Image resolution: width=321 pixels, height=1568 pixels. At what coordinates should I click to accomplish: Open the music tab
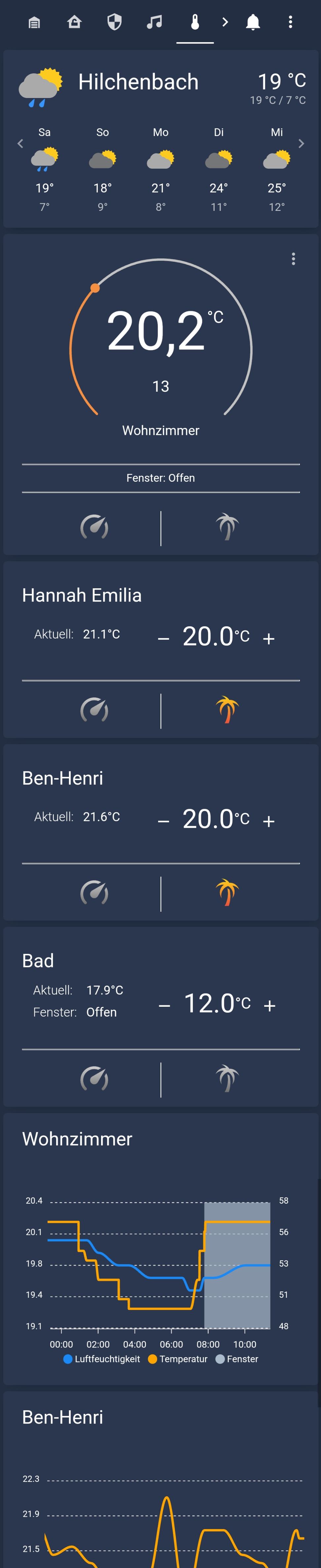[155, 22]
